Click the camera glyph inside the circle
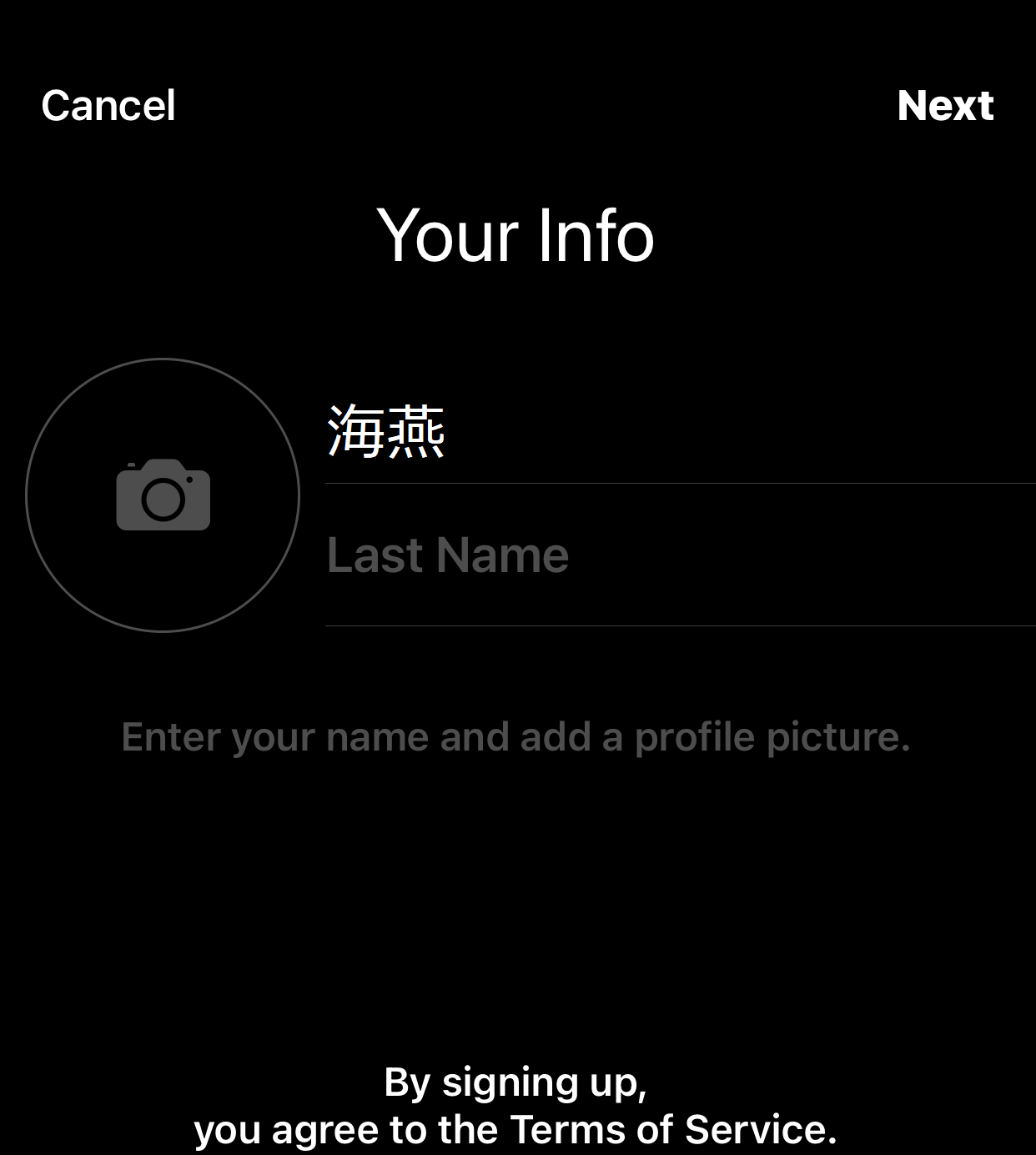This screenshot has width=1036, height=1155. click(x=161, y=496)
